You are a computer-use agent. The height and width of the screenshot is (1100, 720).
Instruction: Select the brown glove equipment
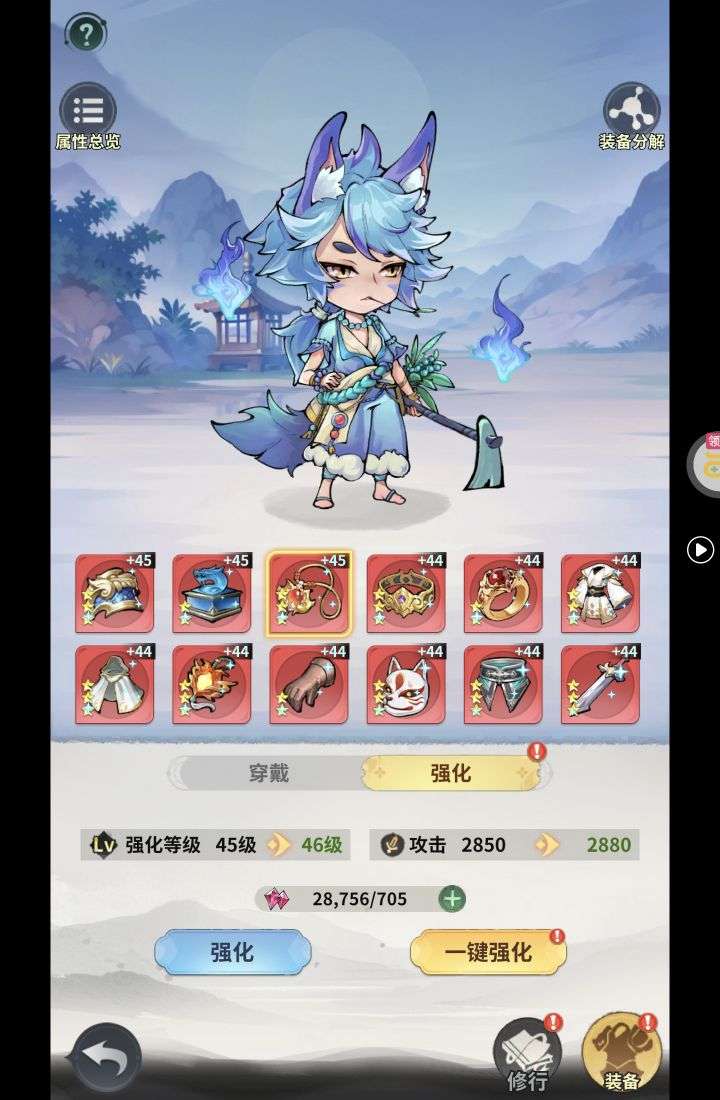pyautogui.click(x=308, y=684)
